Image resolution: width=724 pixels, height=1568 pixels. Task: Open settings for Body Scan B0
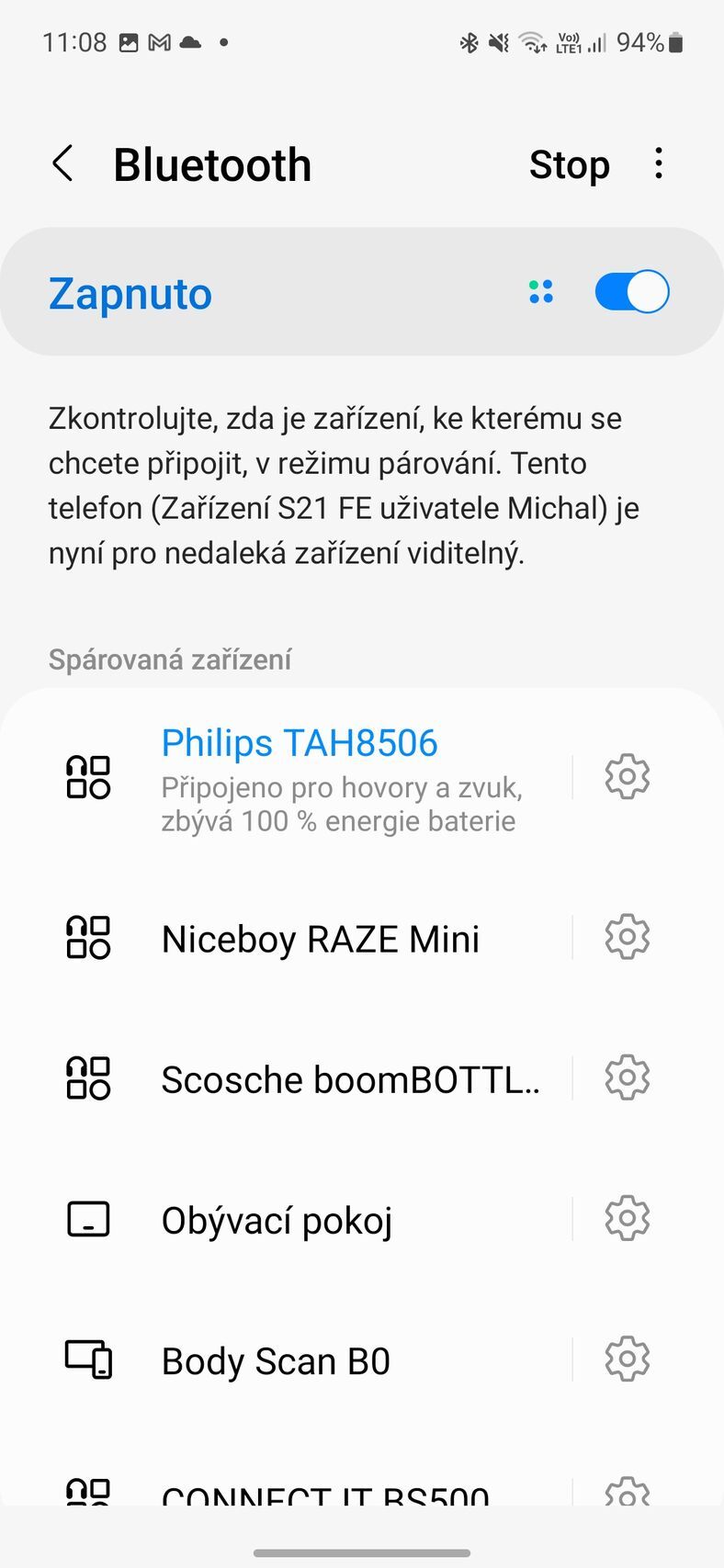(626, 1359)
